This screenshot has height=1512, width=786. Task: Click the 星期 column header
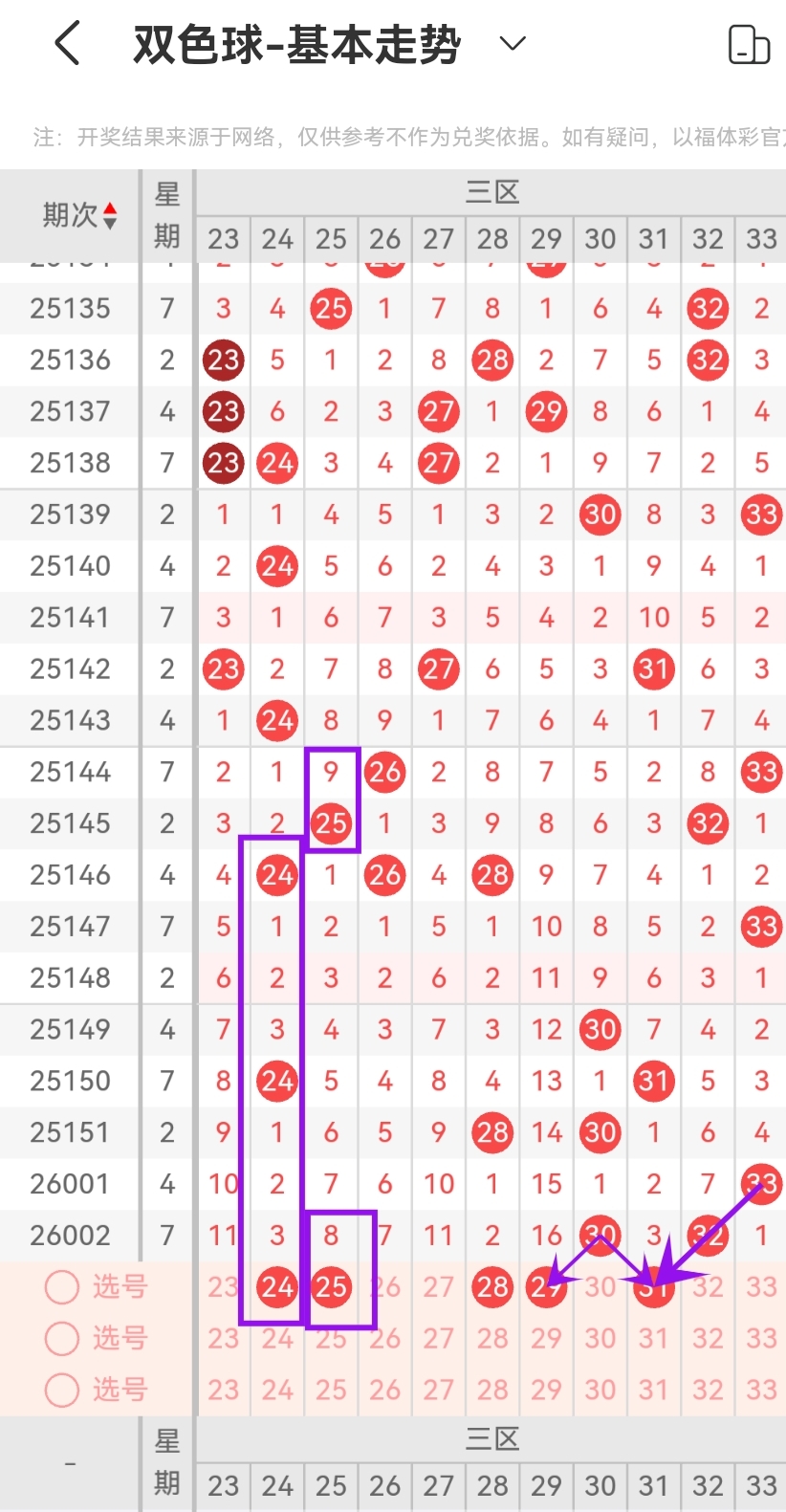coord(167,214)
